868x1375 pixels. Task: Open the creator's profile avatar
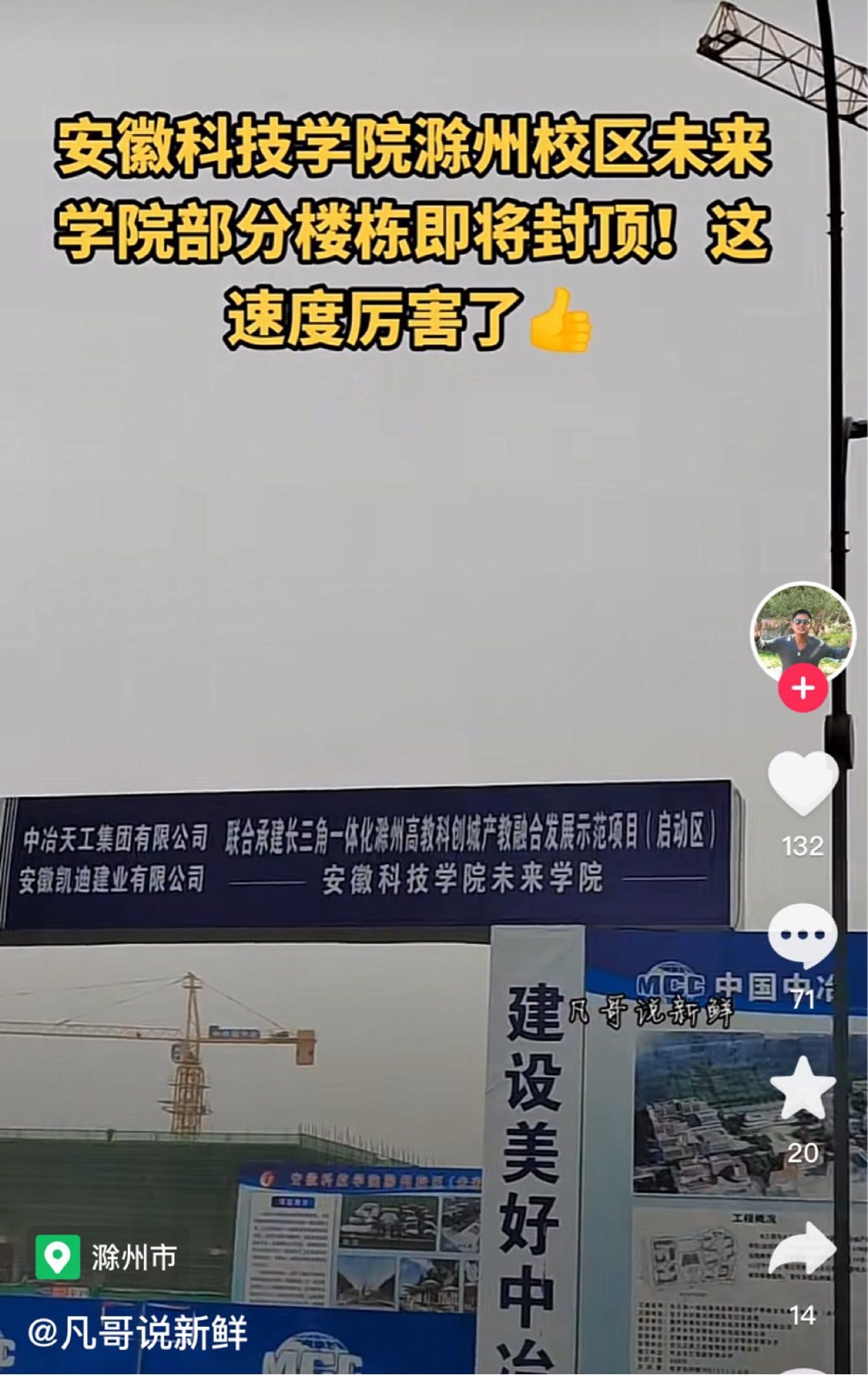pyautogui.click(x=802, y=631)
